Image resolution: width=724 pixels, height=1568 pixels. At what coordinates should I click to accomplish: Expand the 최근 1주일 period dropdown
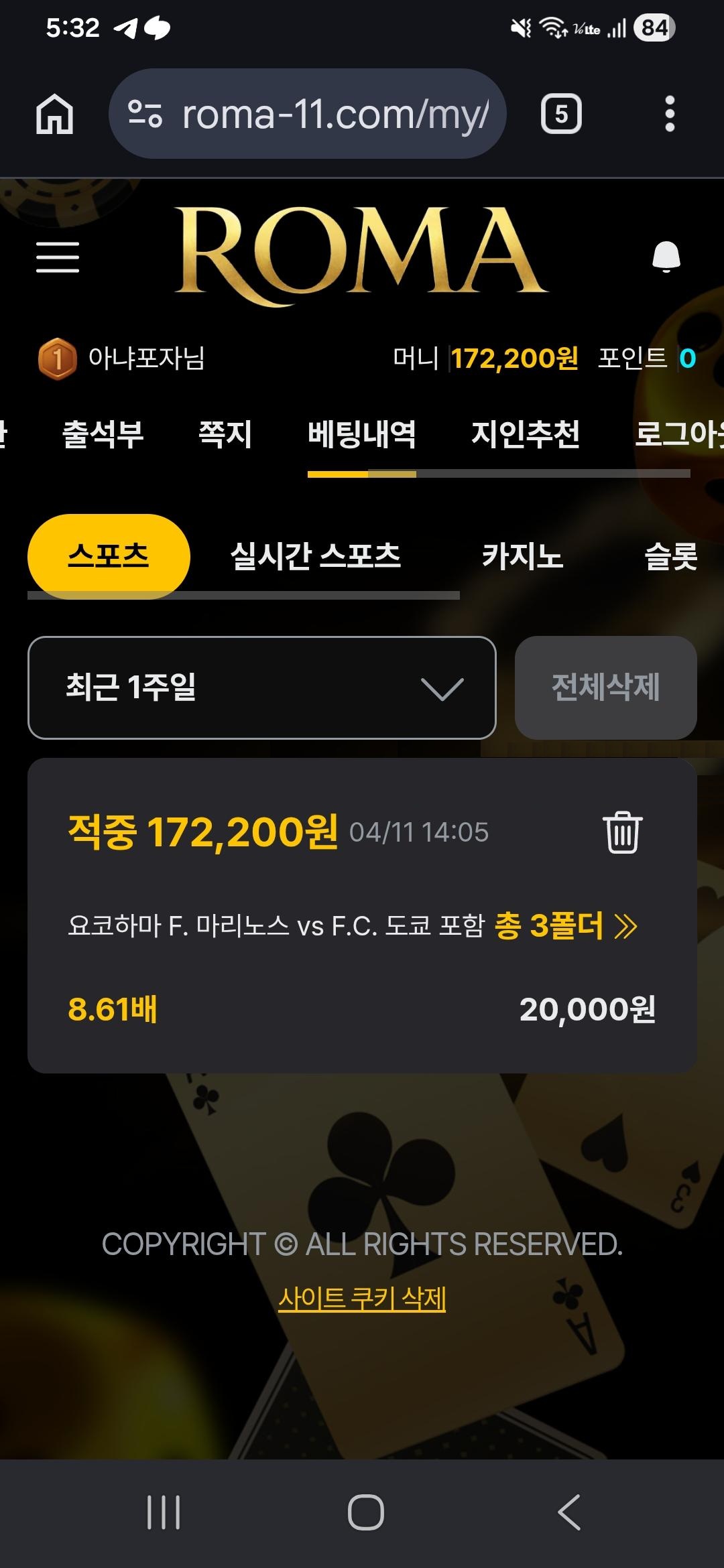tap(261, 688)
